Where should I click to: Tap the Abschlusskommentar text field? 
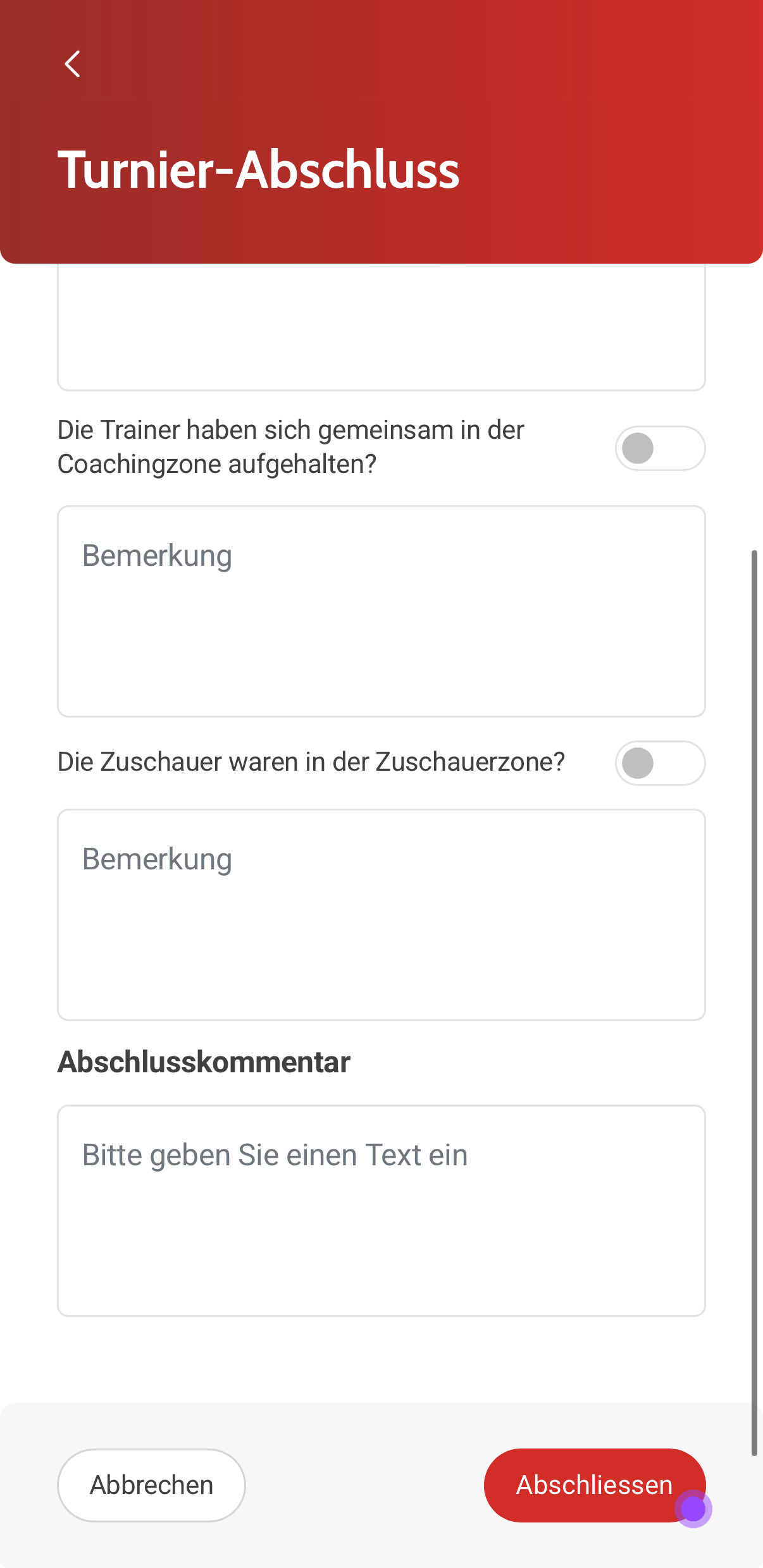point(381,1210)
